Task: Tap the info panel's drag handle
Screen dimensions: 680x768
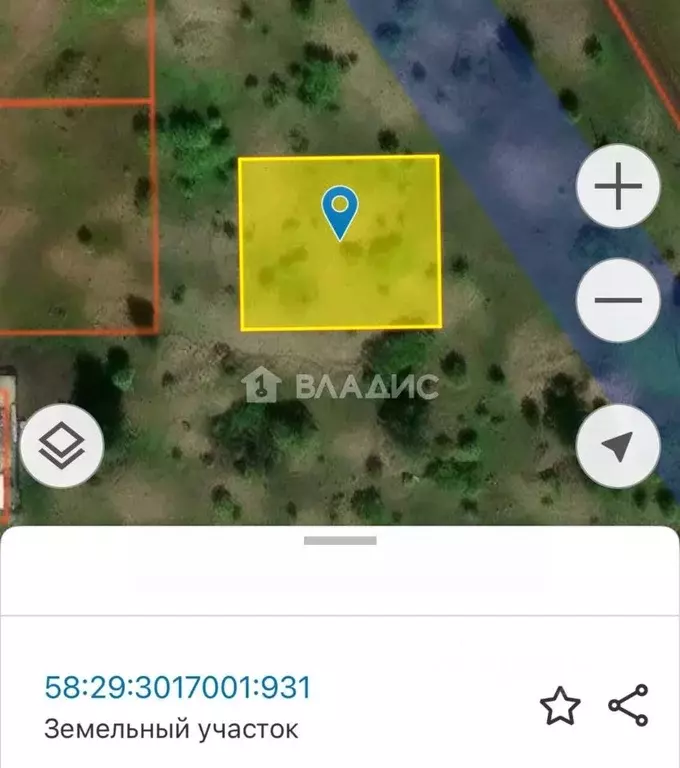Action: pos(340,541)
